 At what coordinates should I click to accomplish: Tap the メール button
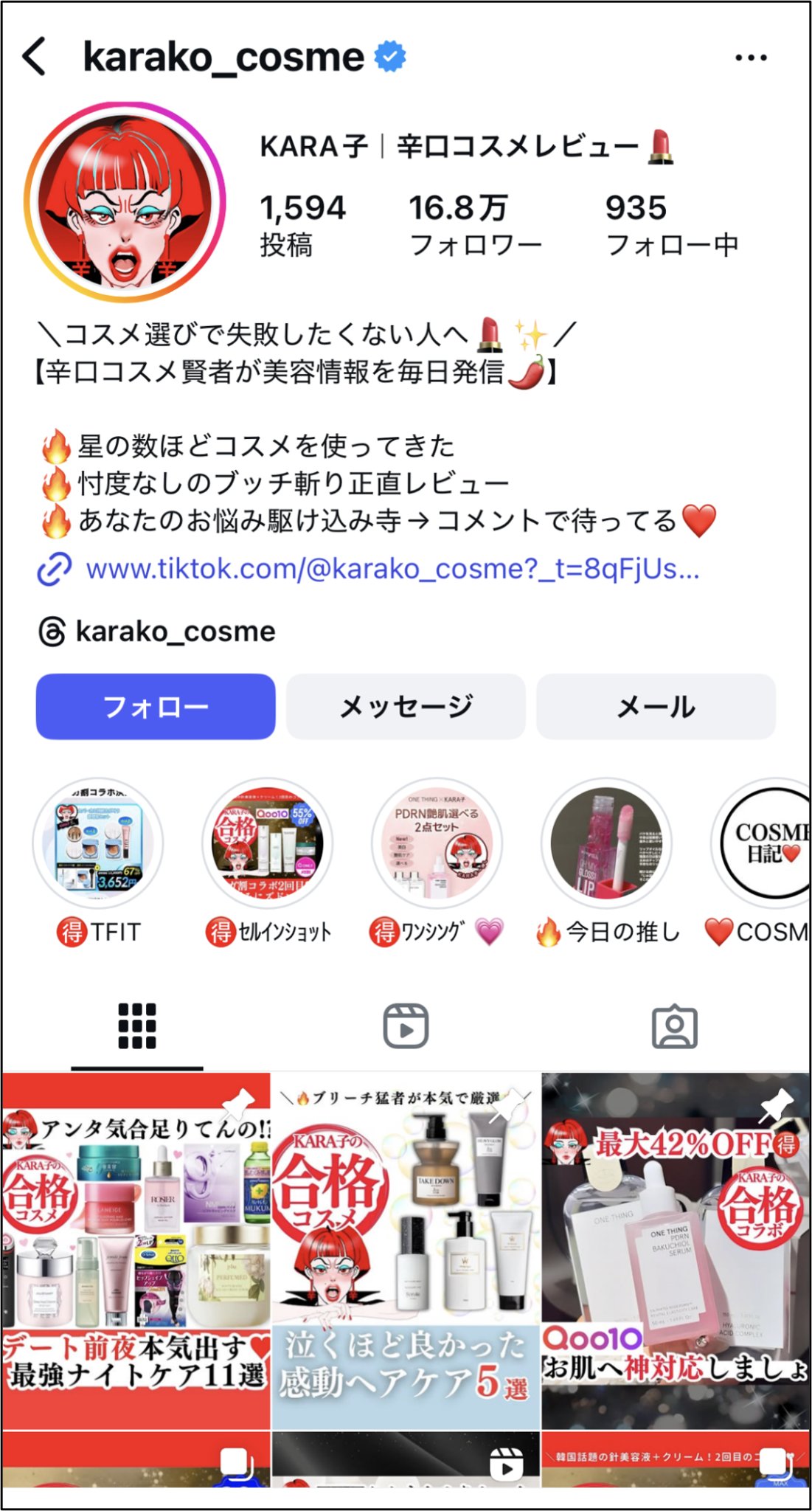pyautogui.click(x=656, y=707)
